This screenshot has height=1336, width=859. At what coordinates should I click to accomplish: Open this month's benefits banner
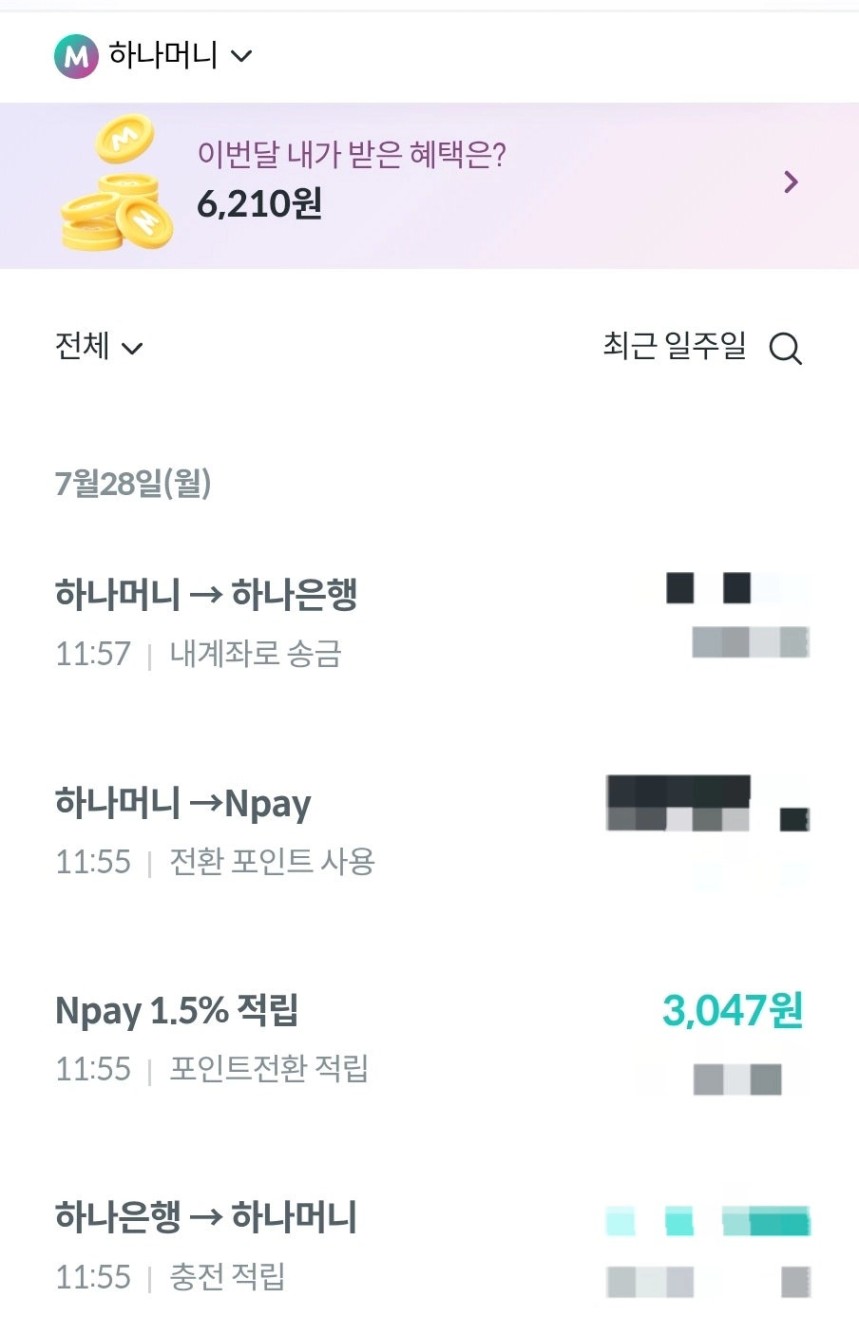pos(429,184)
